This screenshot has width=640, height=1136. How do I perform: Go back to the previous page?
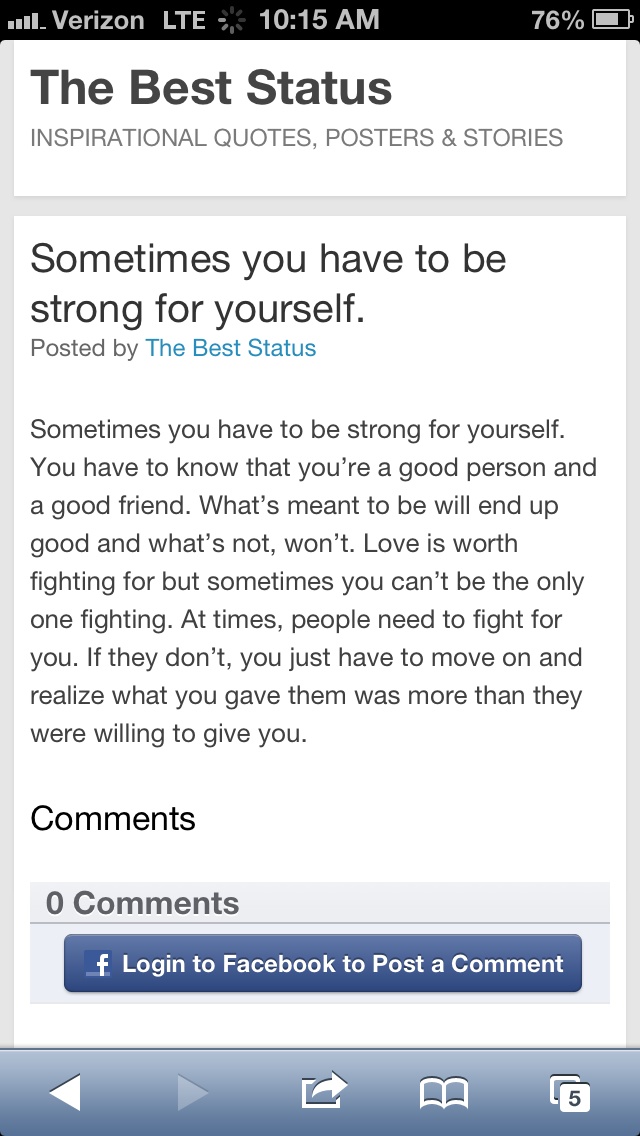tap(65, 1093)
